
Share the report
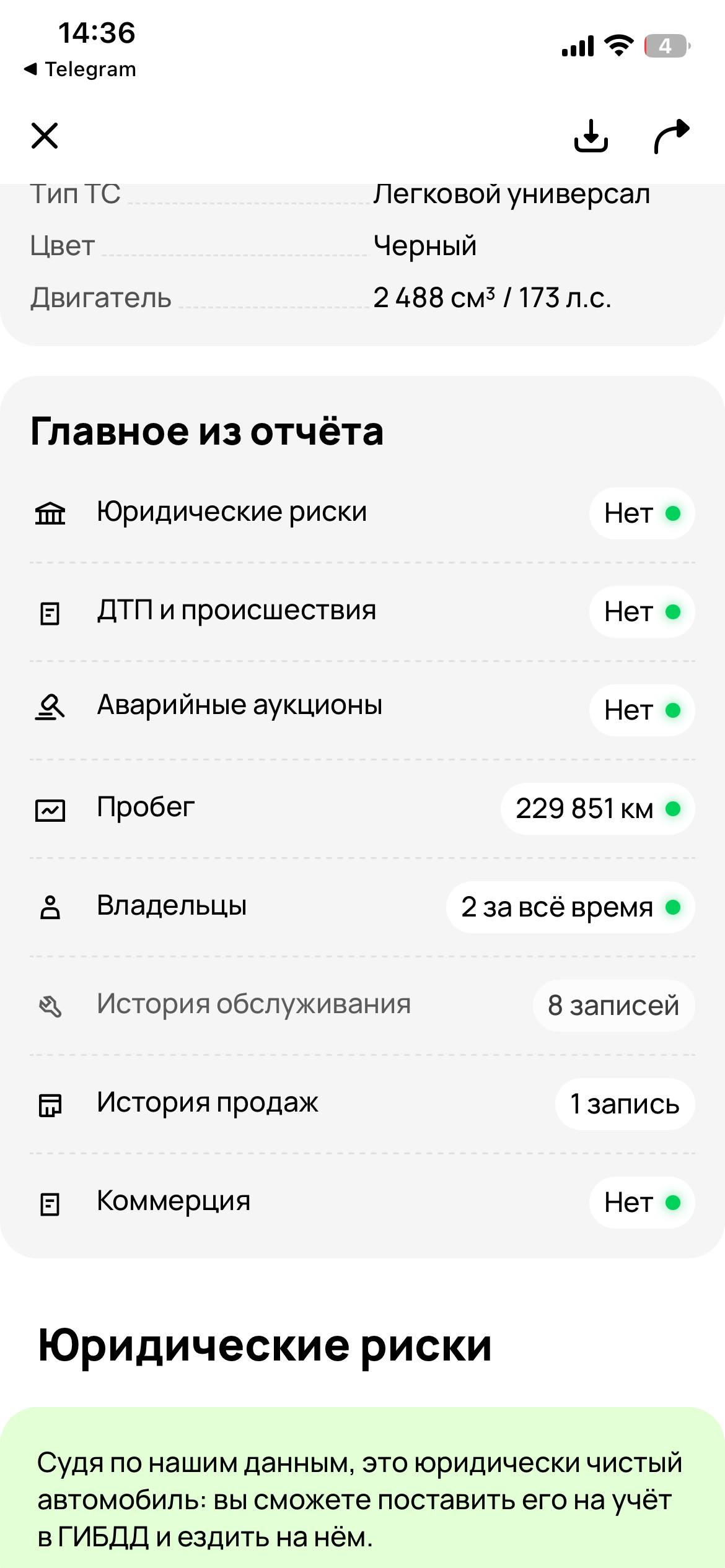tap(672, 136)
